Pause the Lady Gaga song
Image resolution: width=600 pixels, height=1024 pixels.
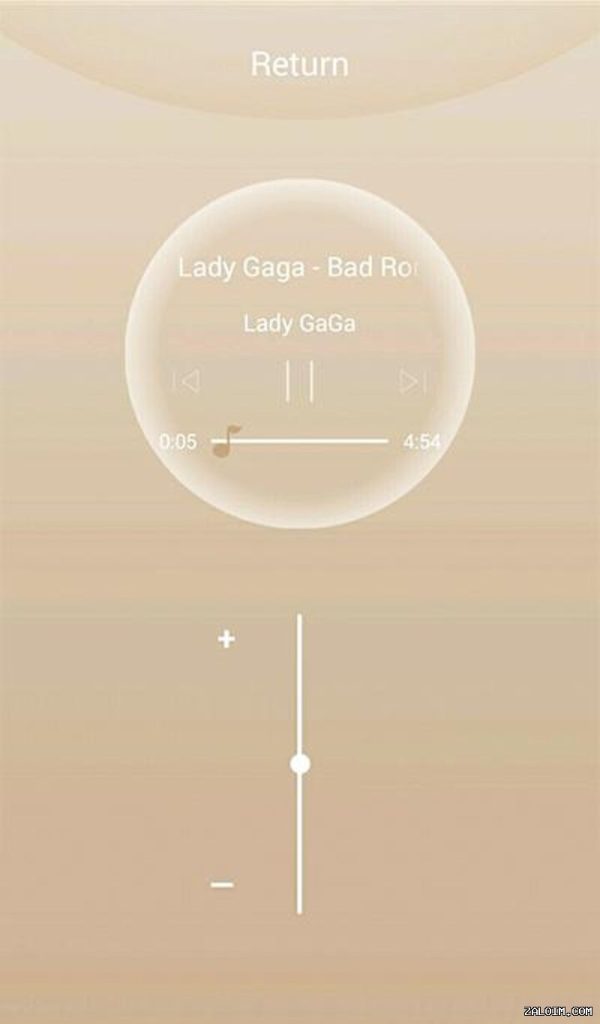click(x=300, y=381)
